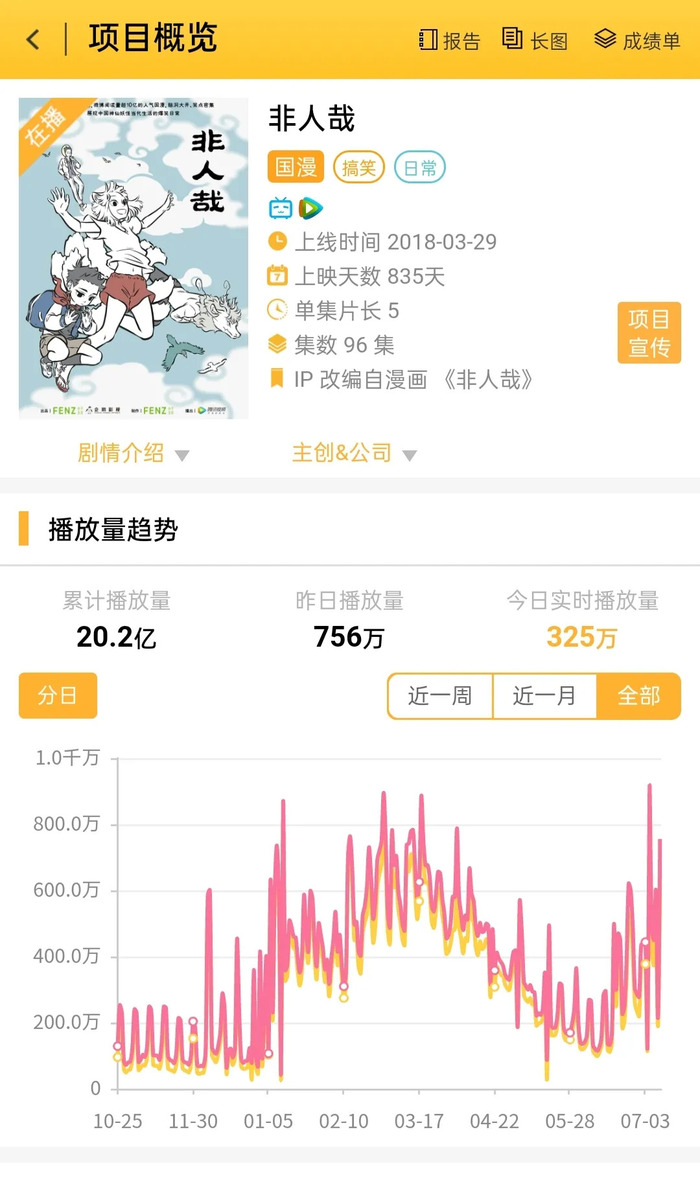Open the 成绩单 scorecard

(x=637, y=40)
